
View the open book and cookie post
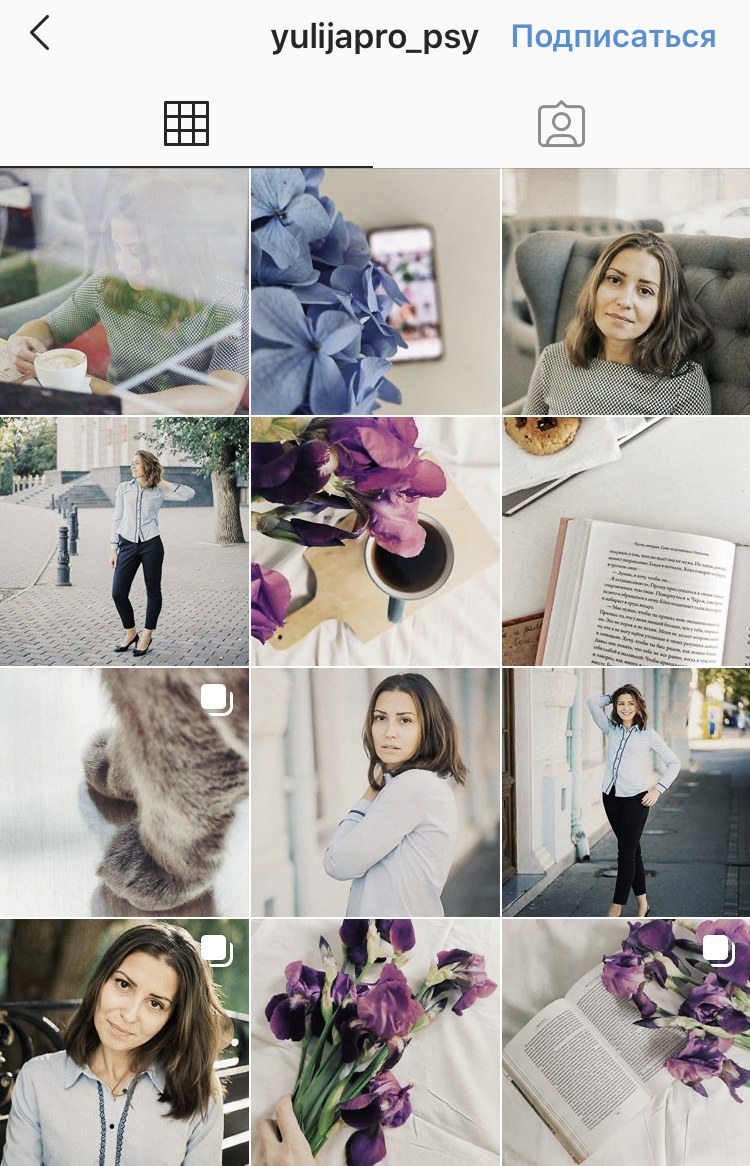click(626, 541)
